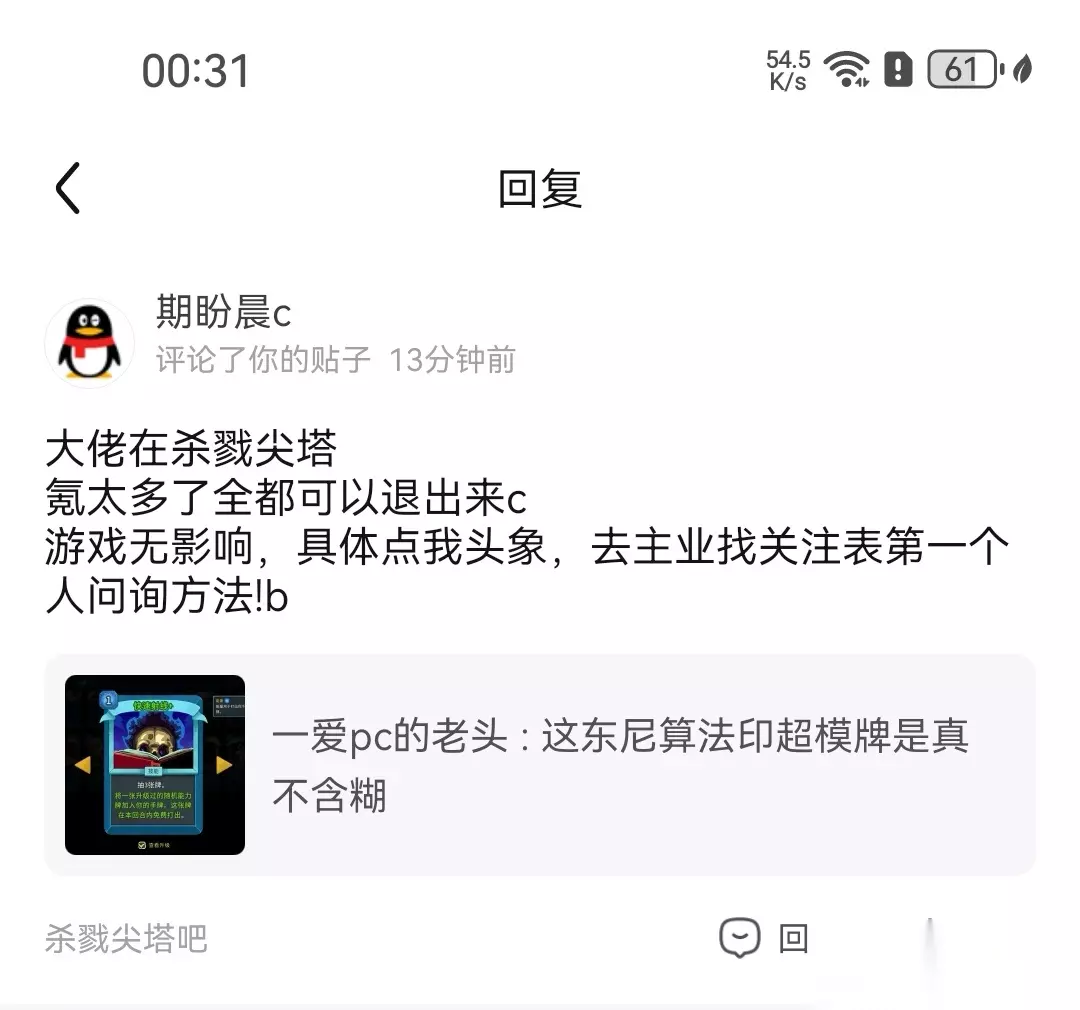This screenshot has height=1010, width=1080.
Task: Open the quoted post by 一爱pc的老头
Action: tap(539, 765)
